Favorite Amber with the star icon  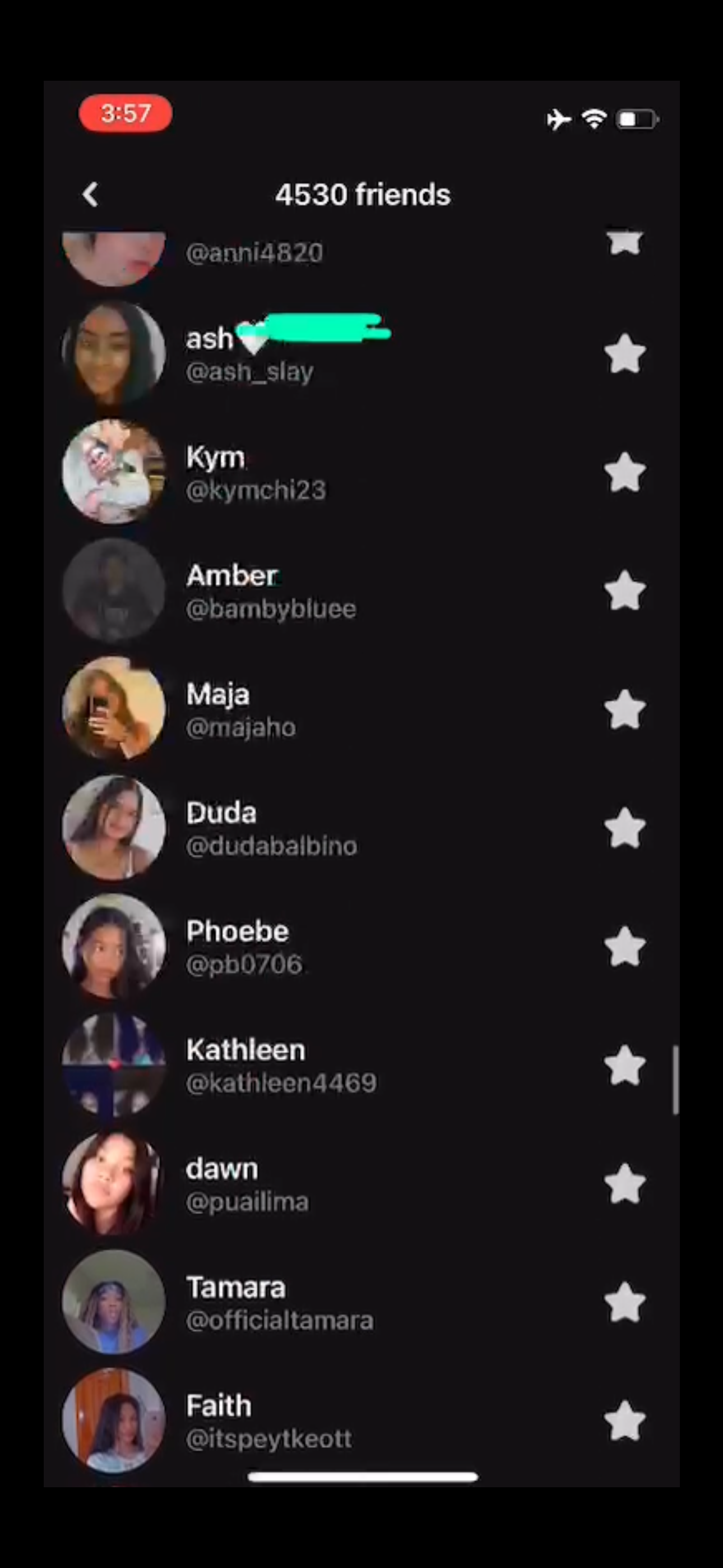624,591
